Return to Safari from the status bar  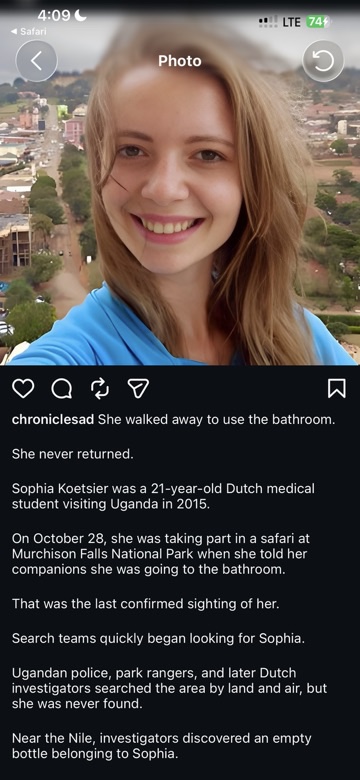click(x=29, y=31)
